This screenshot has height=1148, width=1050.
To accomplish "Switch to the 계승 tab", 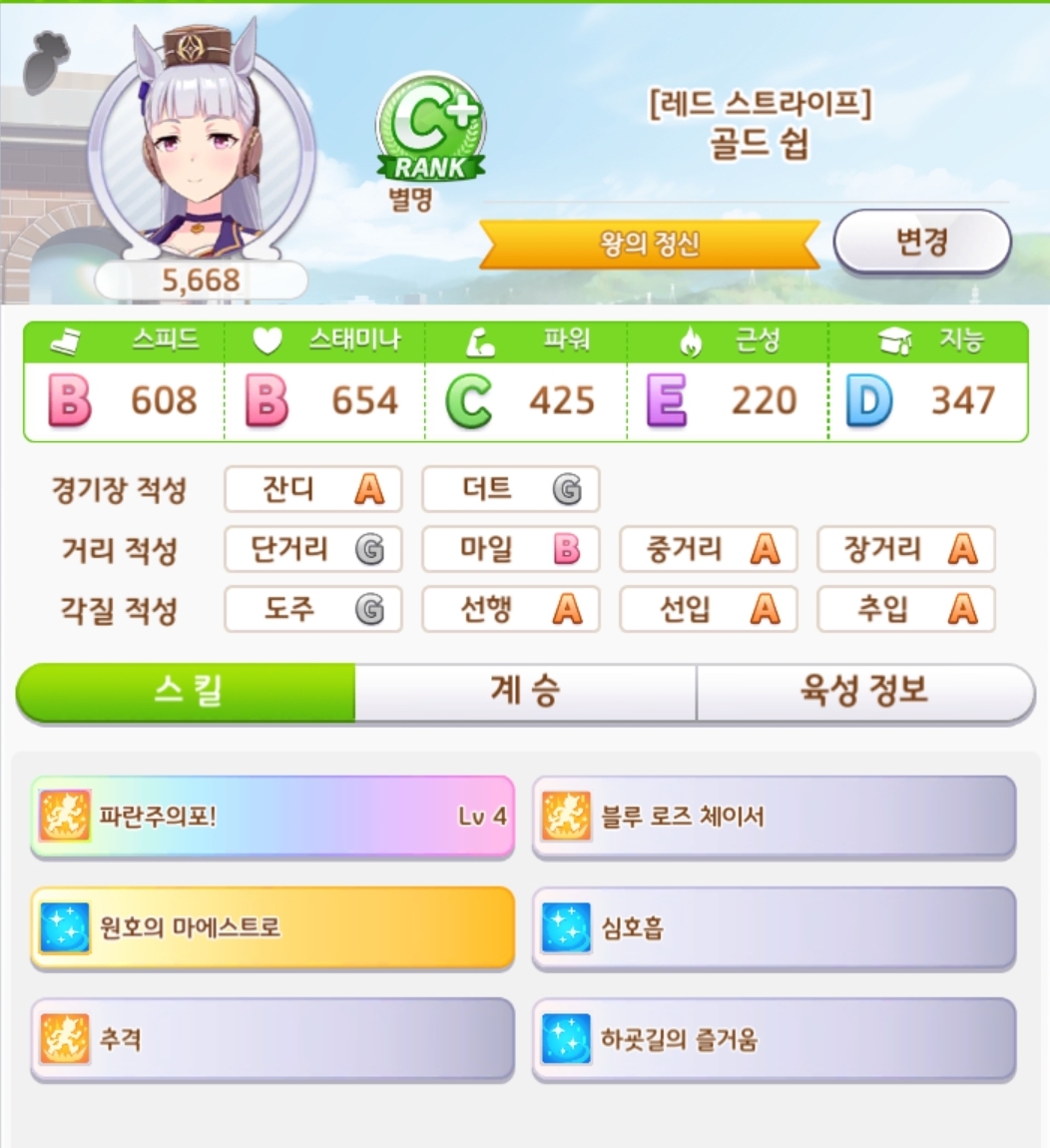I will pyautogui.click(x=525, y=691).
